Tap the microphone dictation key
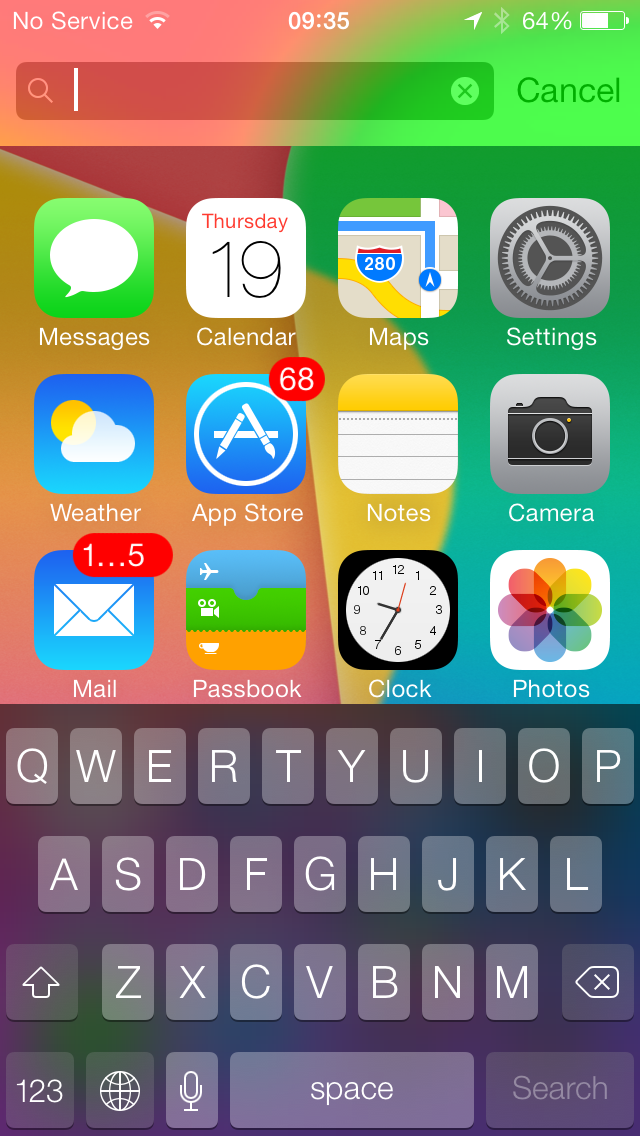Image resolution: width=640 pixels, height=1136 pixels. tap(192, 1089)
